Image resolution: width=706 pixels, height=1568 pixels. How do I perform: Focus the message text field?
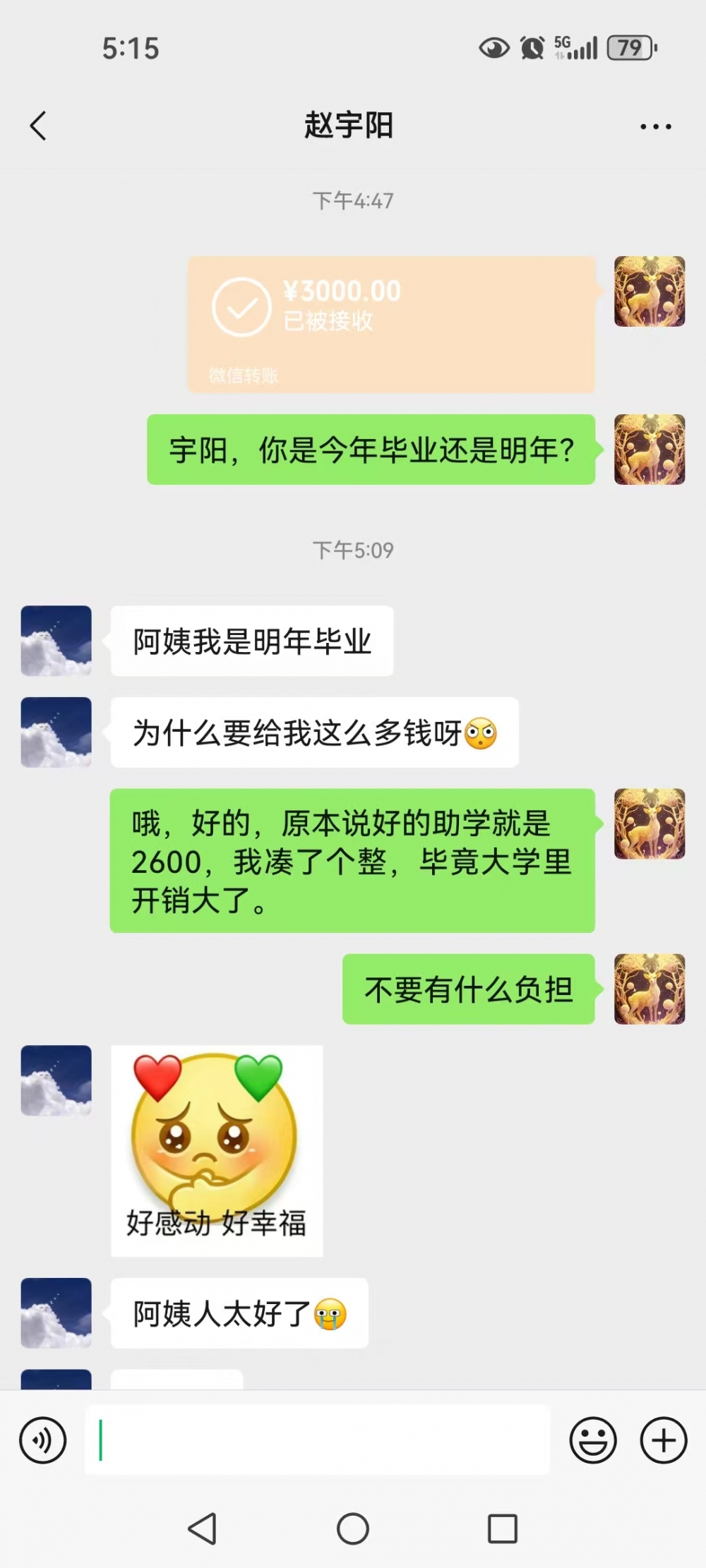[x=318, y=1440]
